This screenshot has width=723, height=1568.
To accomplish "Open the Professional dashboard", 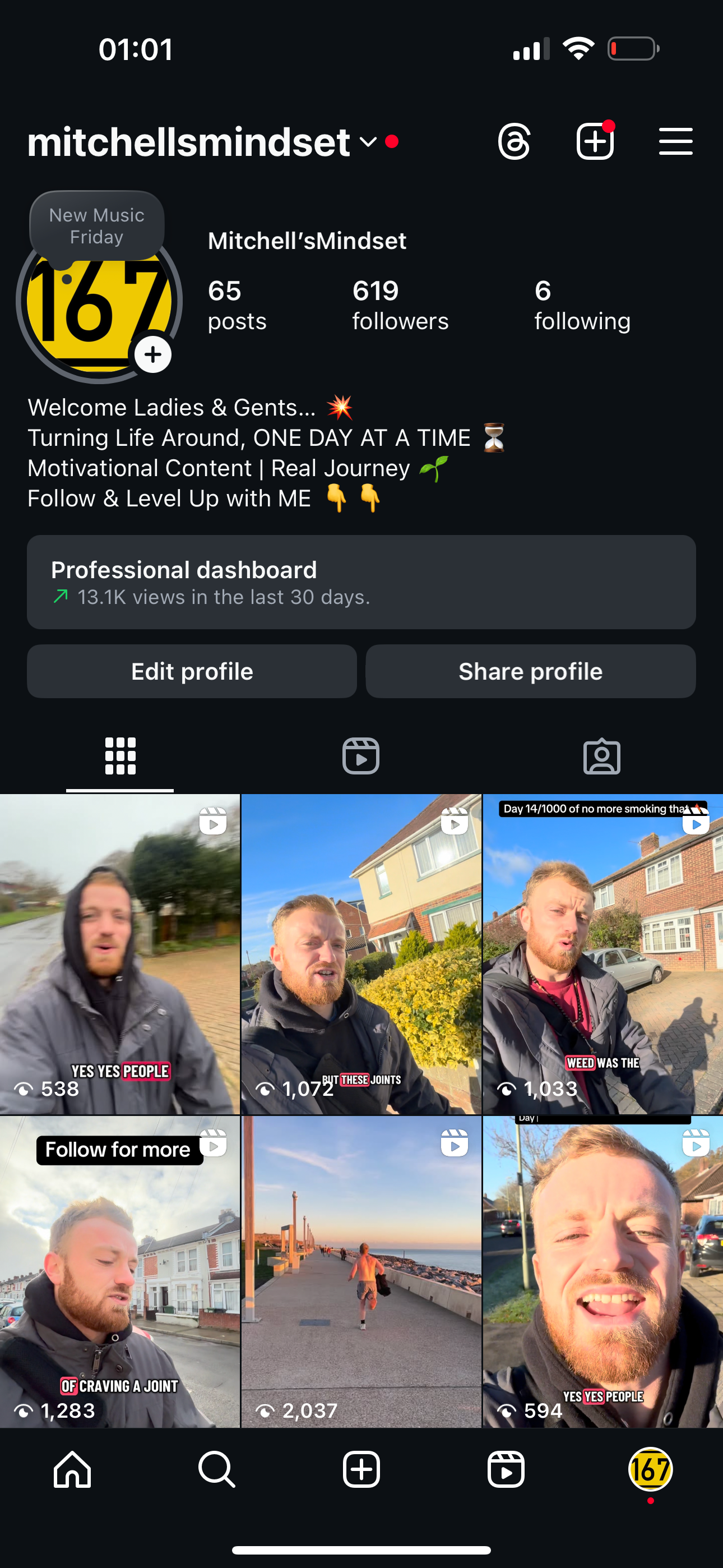I will click(361, 582).
